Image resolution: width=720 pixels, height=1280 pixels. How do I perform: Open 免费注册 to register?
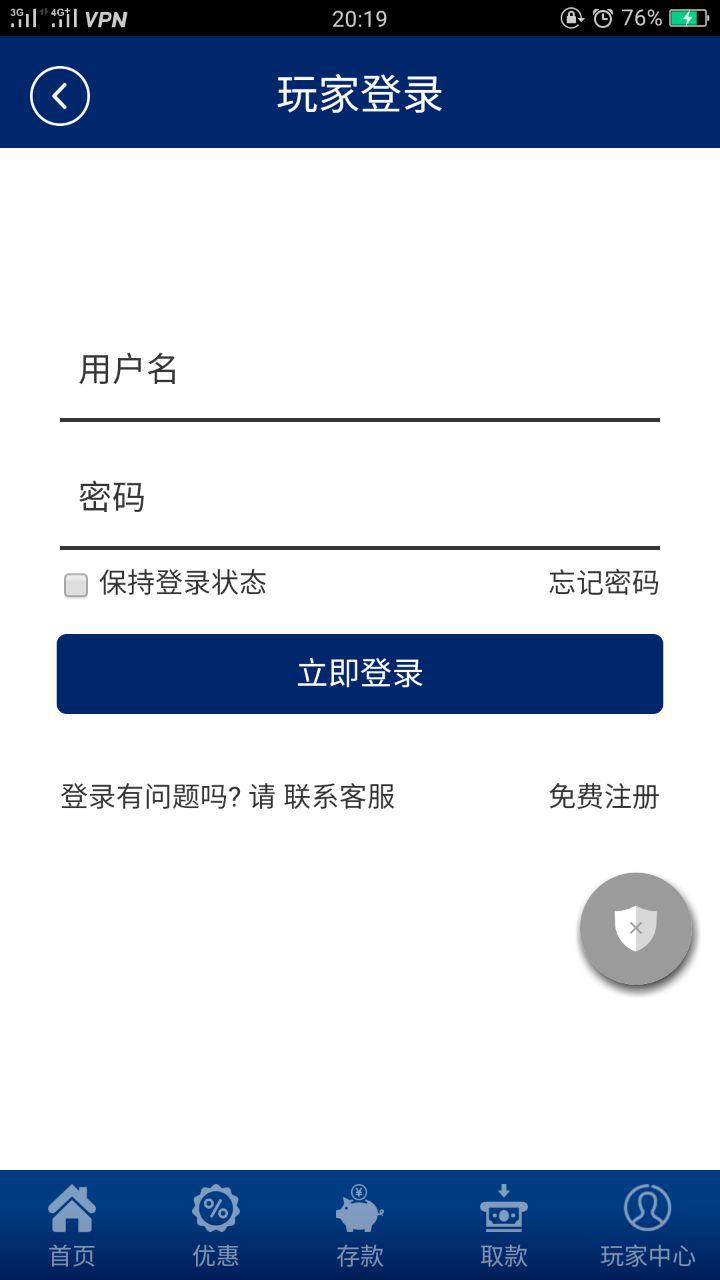[603, 797]
